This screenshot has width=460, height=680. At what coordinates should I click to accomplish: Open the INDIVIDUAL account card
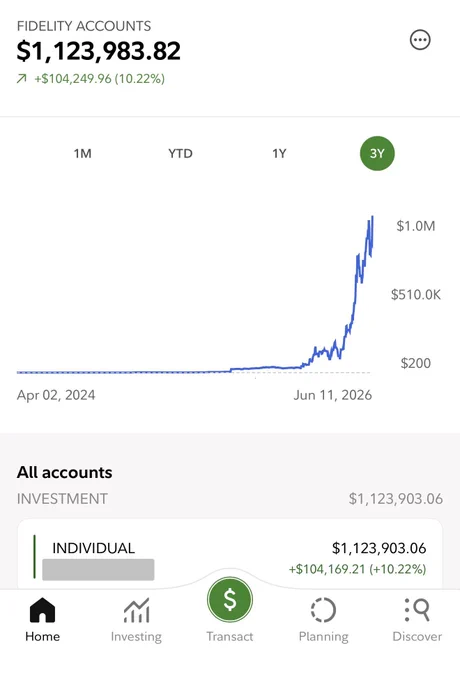[x=230, y=554]
